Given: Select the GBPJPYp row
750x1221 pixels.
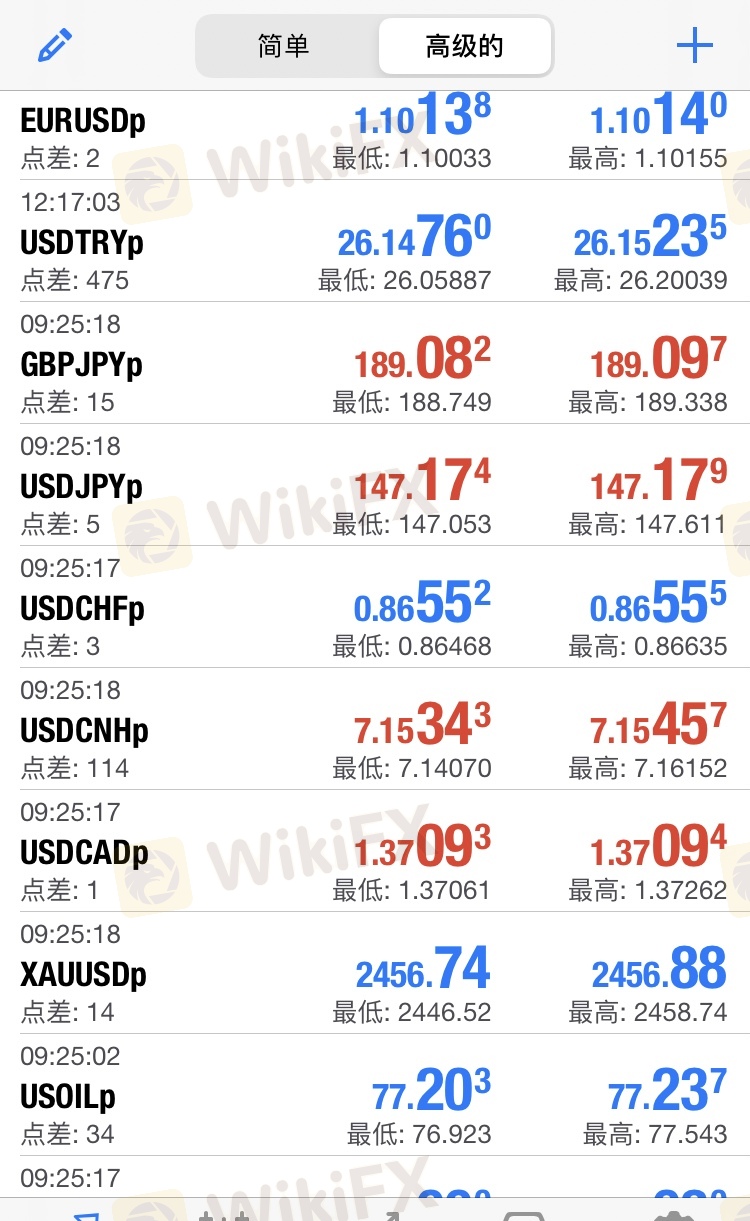Looking at the screenshot, I should 375,363.
